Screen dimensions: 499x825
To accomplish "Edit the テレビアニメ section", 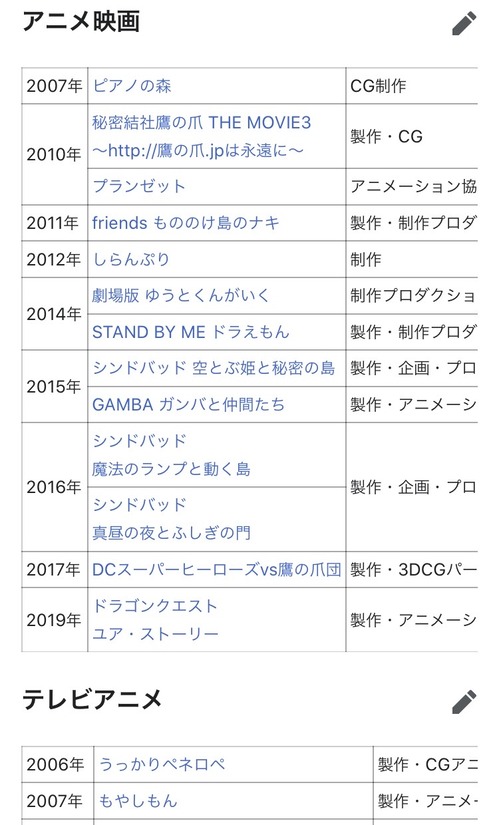I will pos(464,702).
